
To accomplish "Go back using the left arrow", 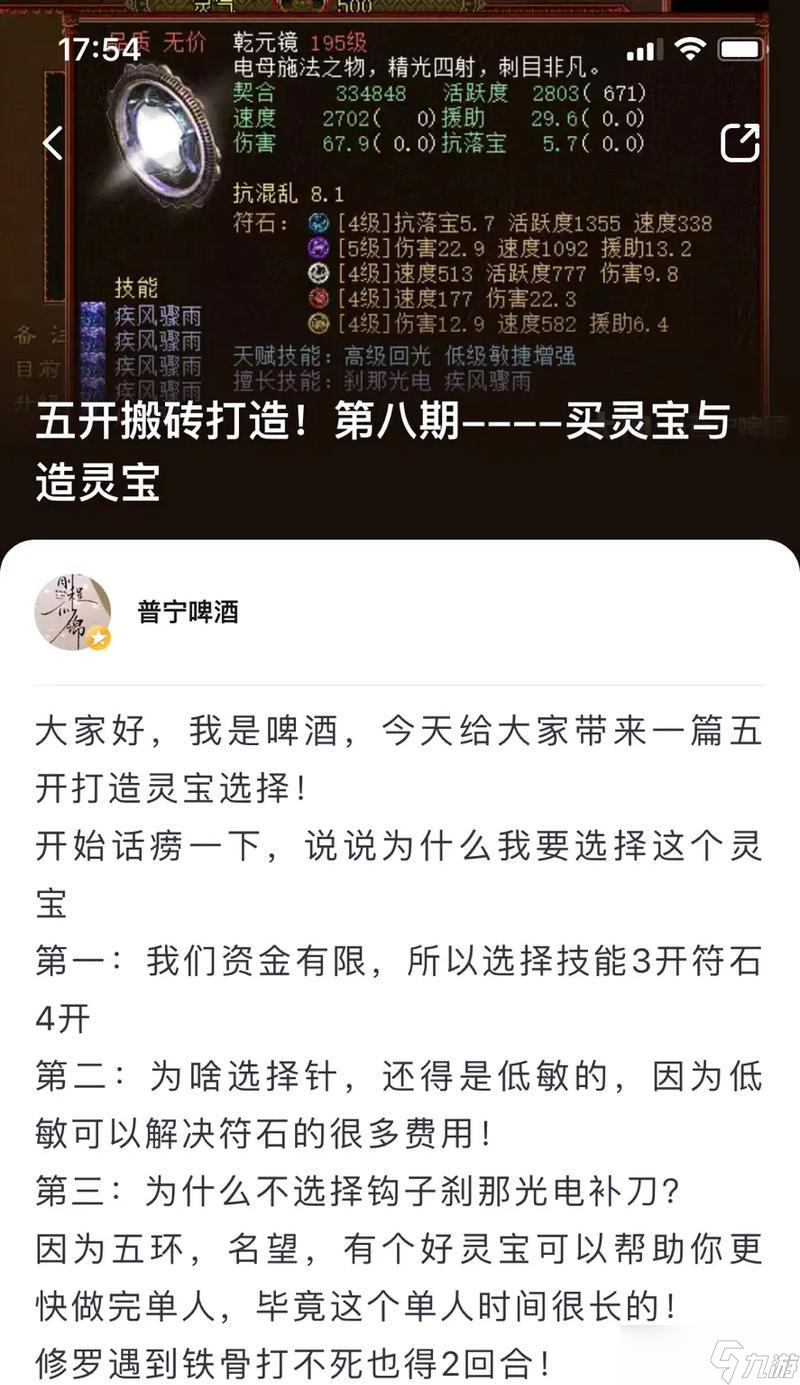I will (x=53, y=143).
